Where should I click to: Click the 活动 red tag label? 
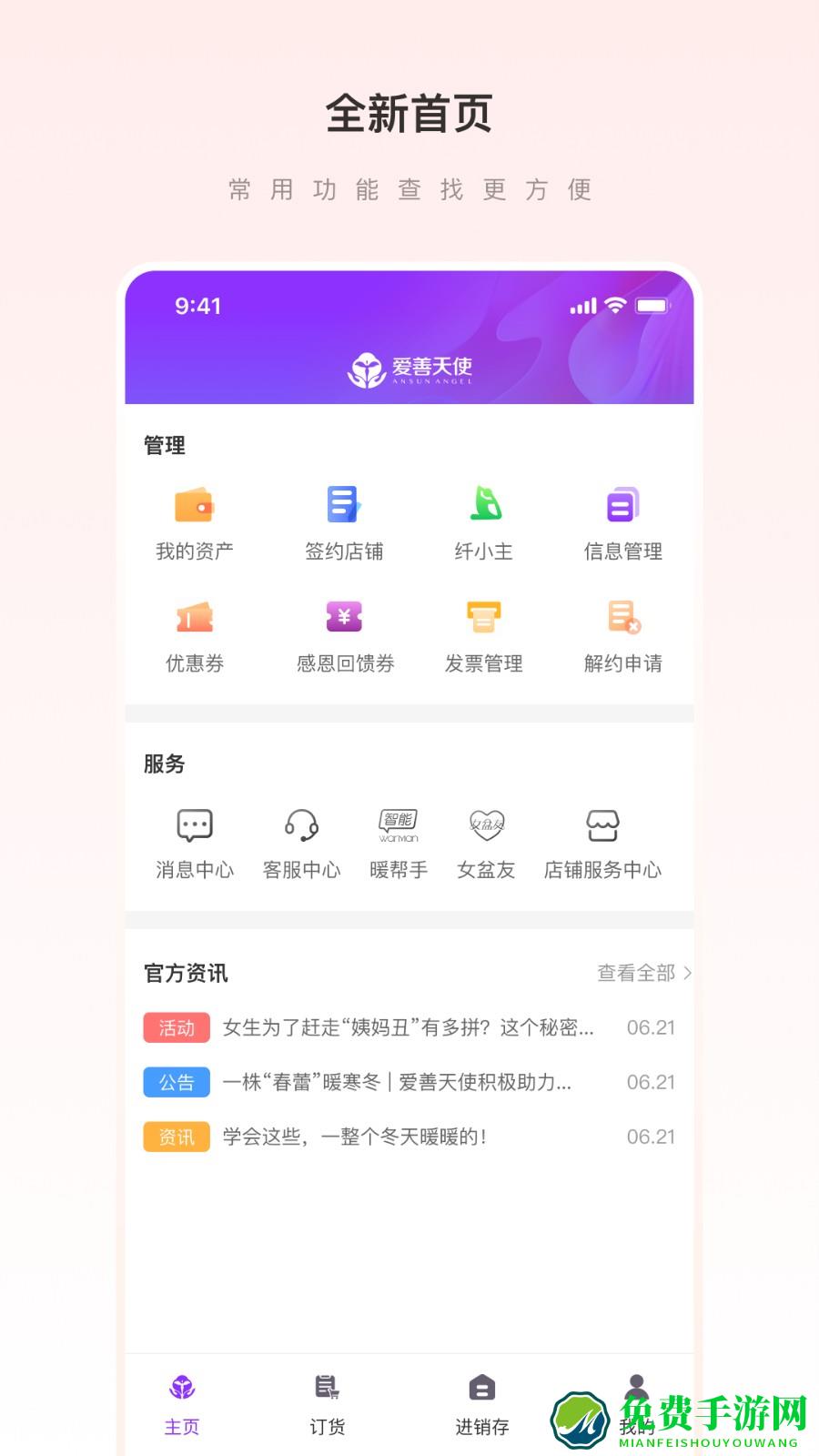[x=177, y=1027]
